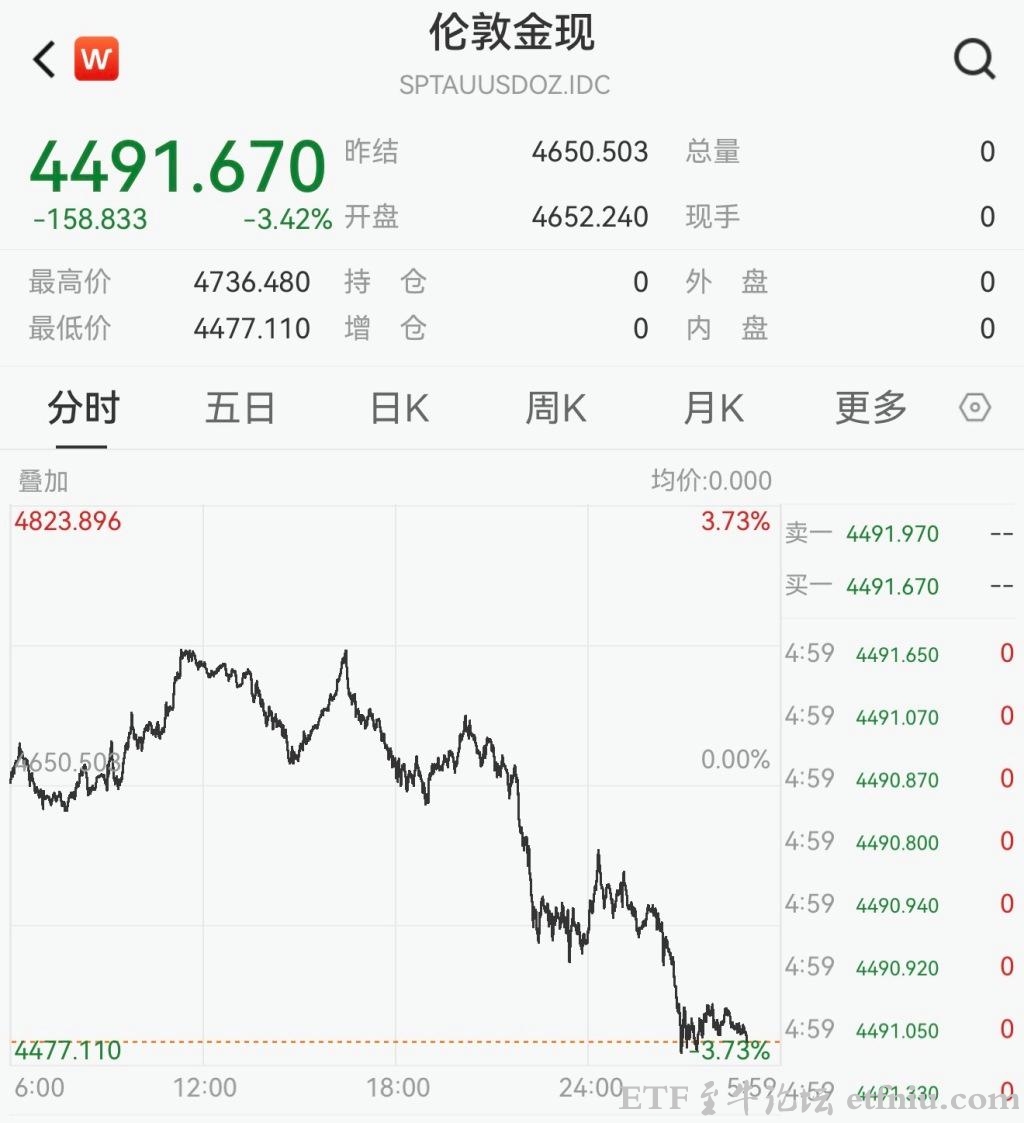1024x1123 pixels.
Task: Tap the 最低价 4477.110 dashed line label
Action: tap(65, 1051)
